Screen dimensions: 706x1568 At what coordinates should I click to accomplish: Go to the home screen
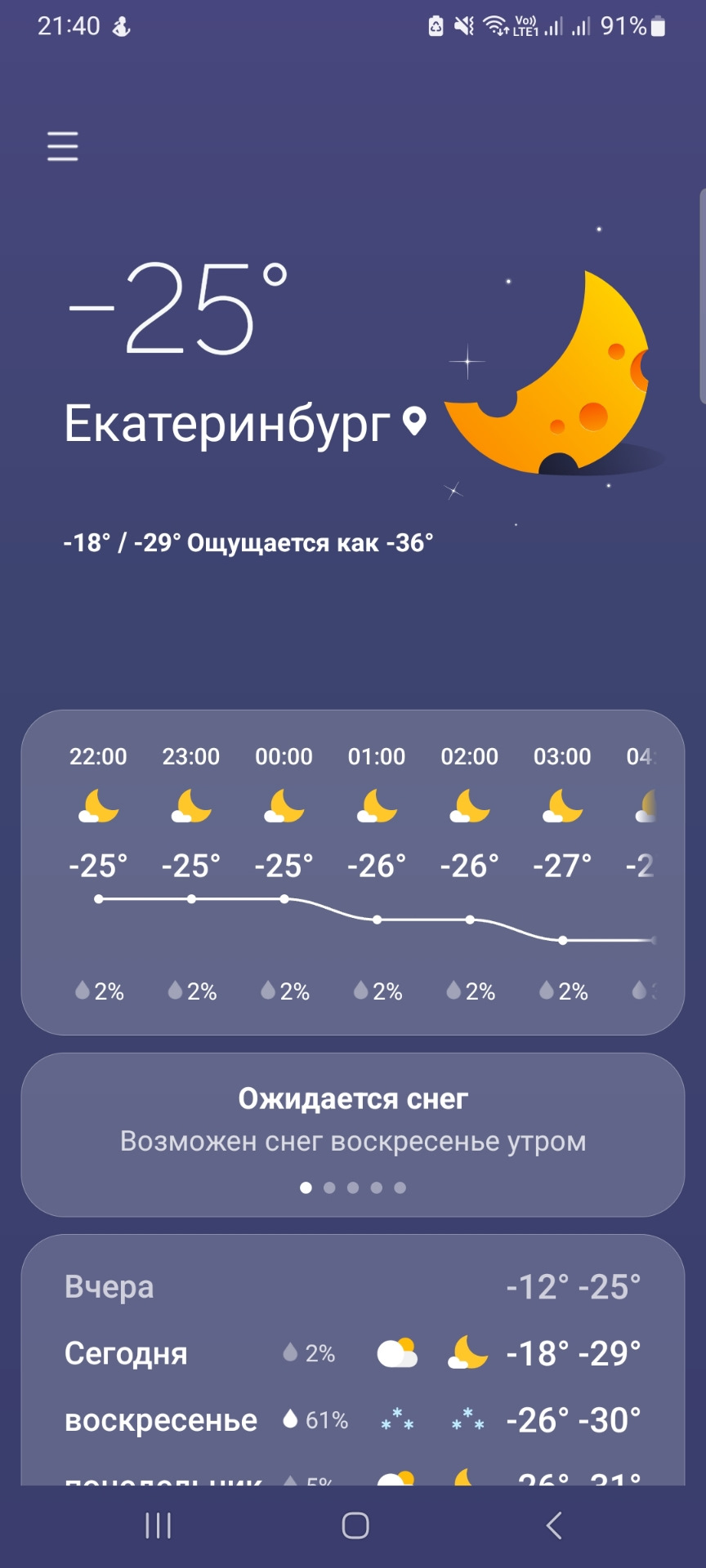coord(355,1526)
